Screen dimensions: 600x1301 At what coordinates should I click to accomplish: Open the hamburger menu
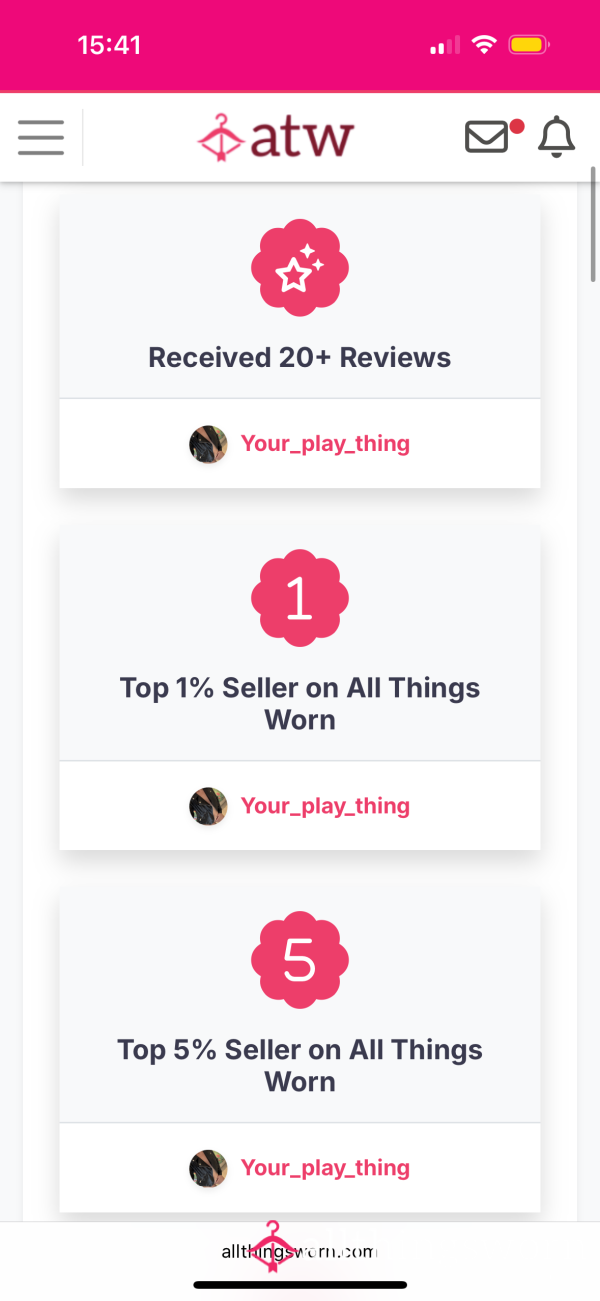41,137
